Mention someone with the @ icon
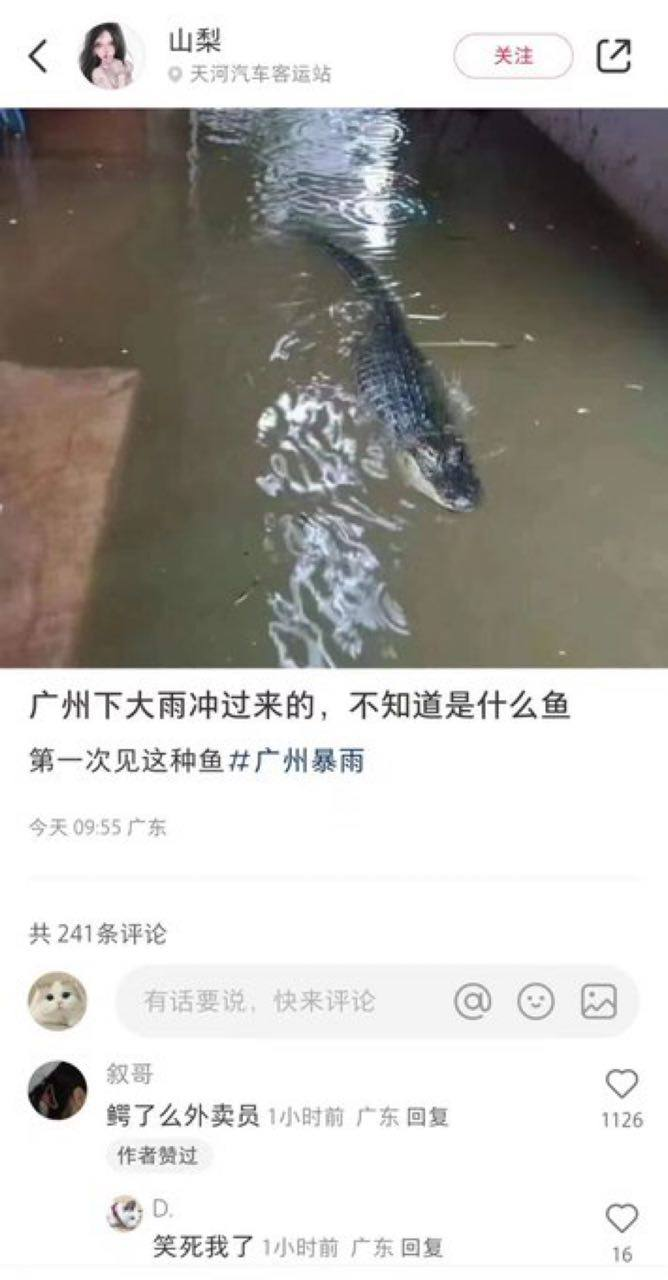The image size is (668, 1280). (472, 1000)
